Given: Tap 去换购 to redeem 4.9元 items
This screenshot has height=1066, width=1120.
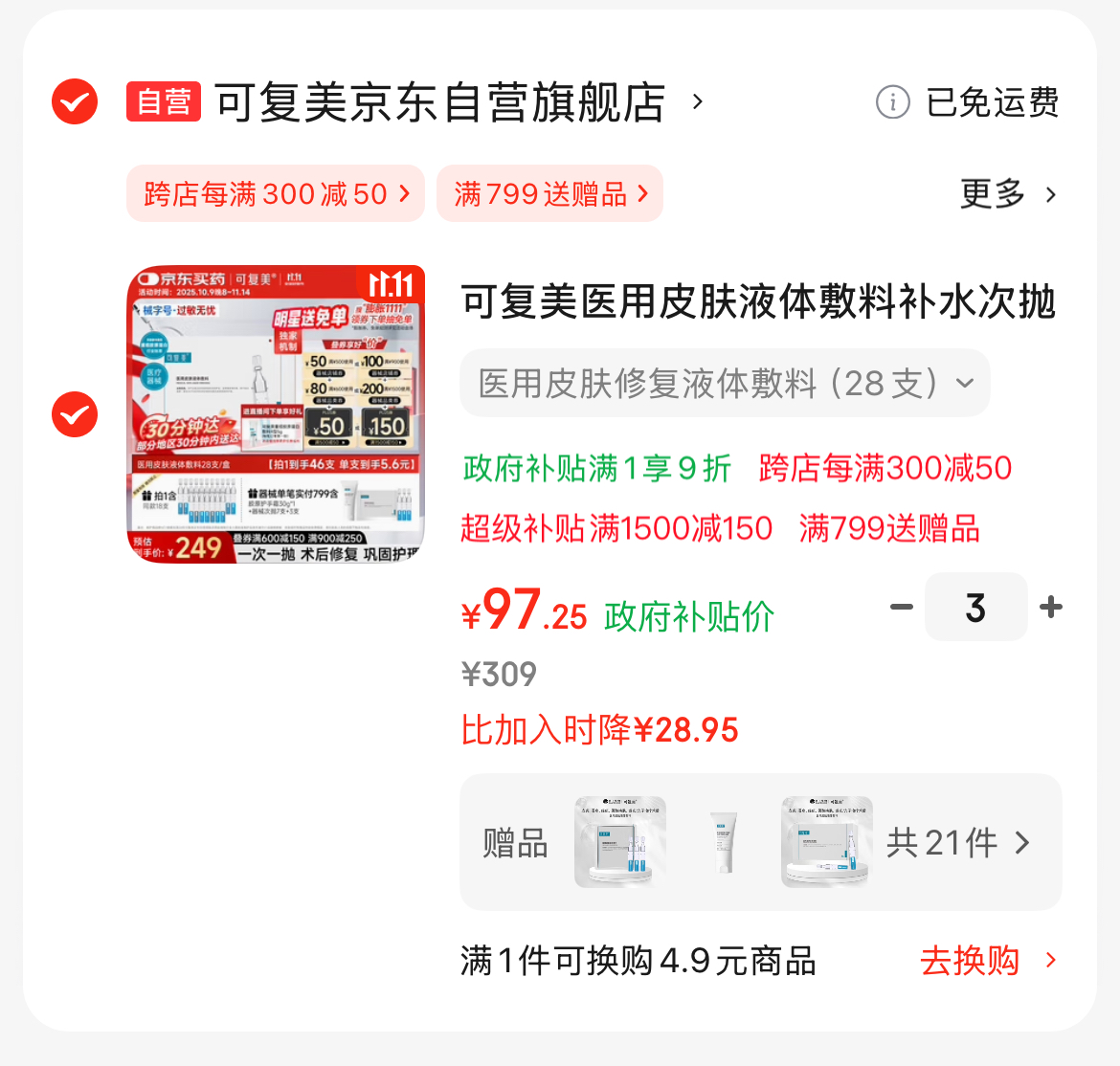Looking at the screenshot, I should pos(986,961).
